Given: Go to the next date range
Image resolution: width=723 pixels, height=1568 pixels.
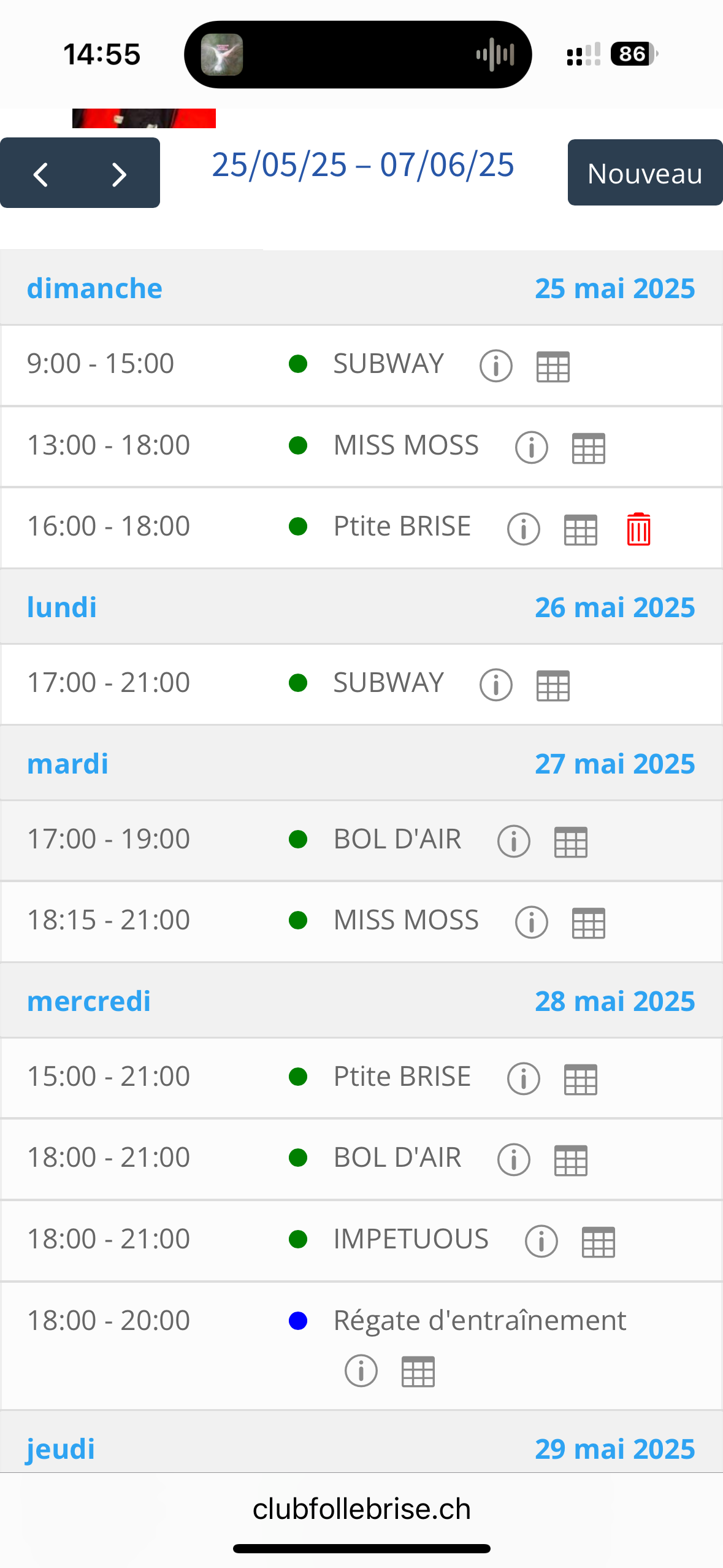Looking at the screenshot, I should click(119, 175).
